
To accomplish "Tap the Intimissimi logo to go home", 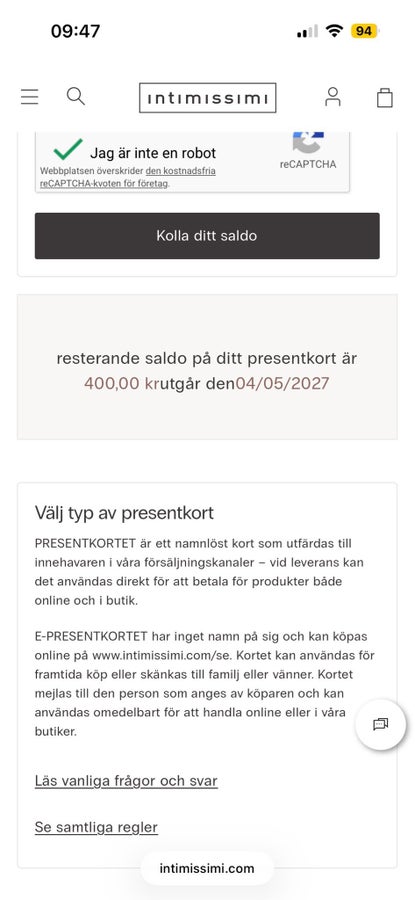I will coord(207,98).
